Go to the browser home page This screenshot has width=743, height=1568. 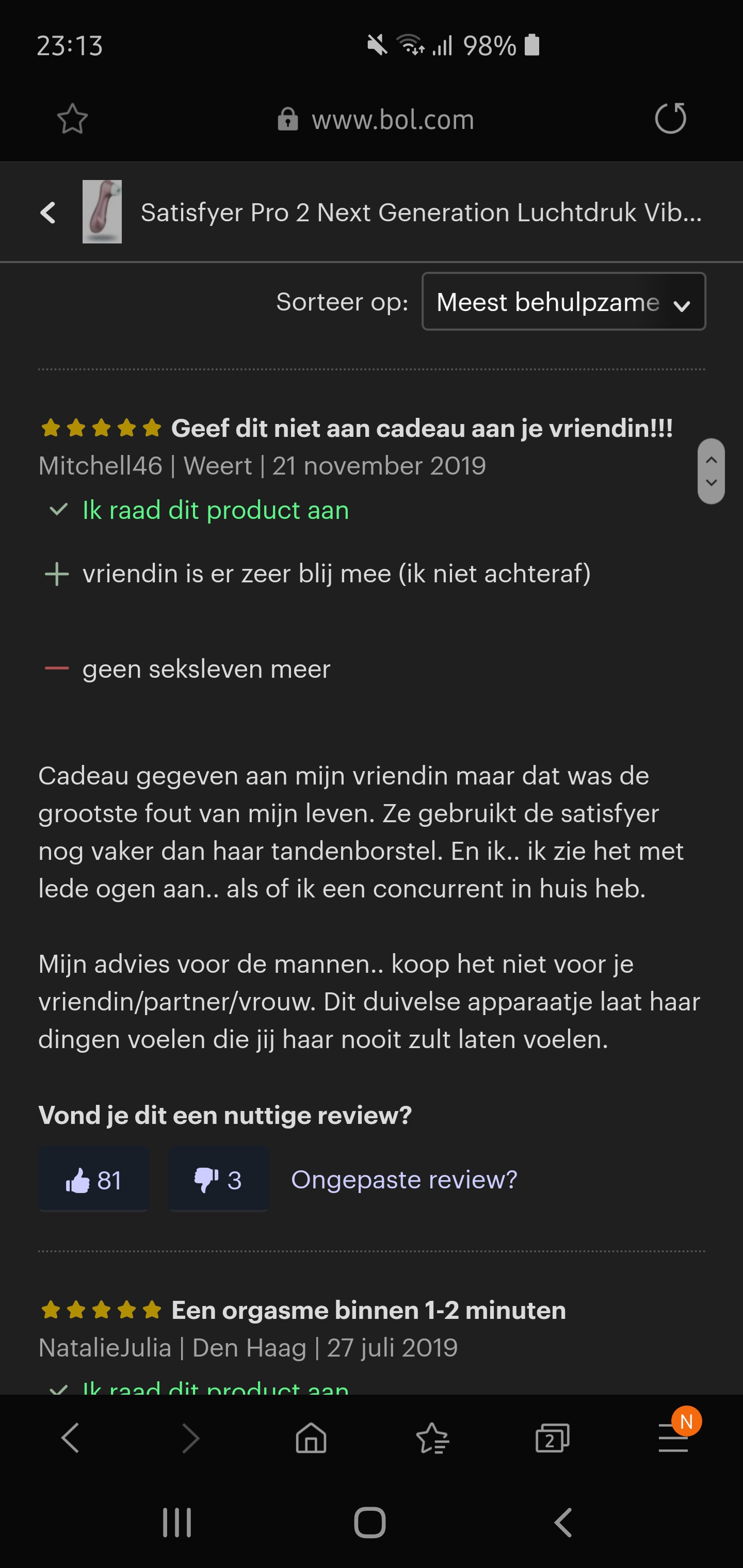(311, 1438)
